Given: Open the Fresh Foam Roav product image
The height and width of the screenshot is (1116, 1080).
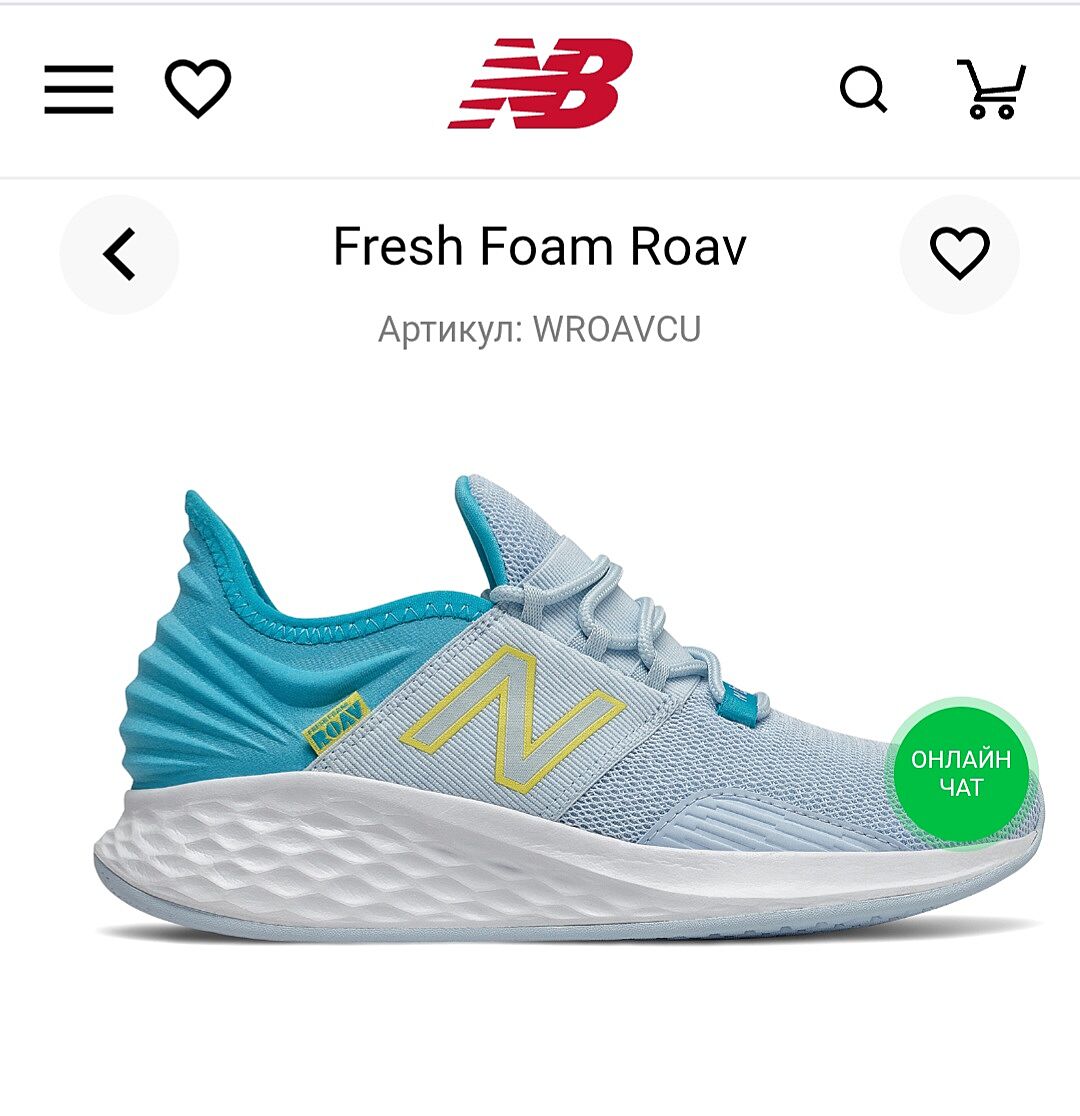Looking at the screenshot, I should [x=500, y=710].
